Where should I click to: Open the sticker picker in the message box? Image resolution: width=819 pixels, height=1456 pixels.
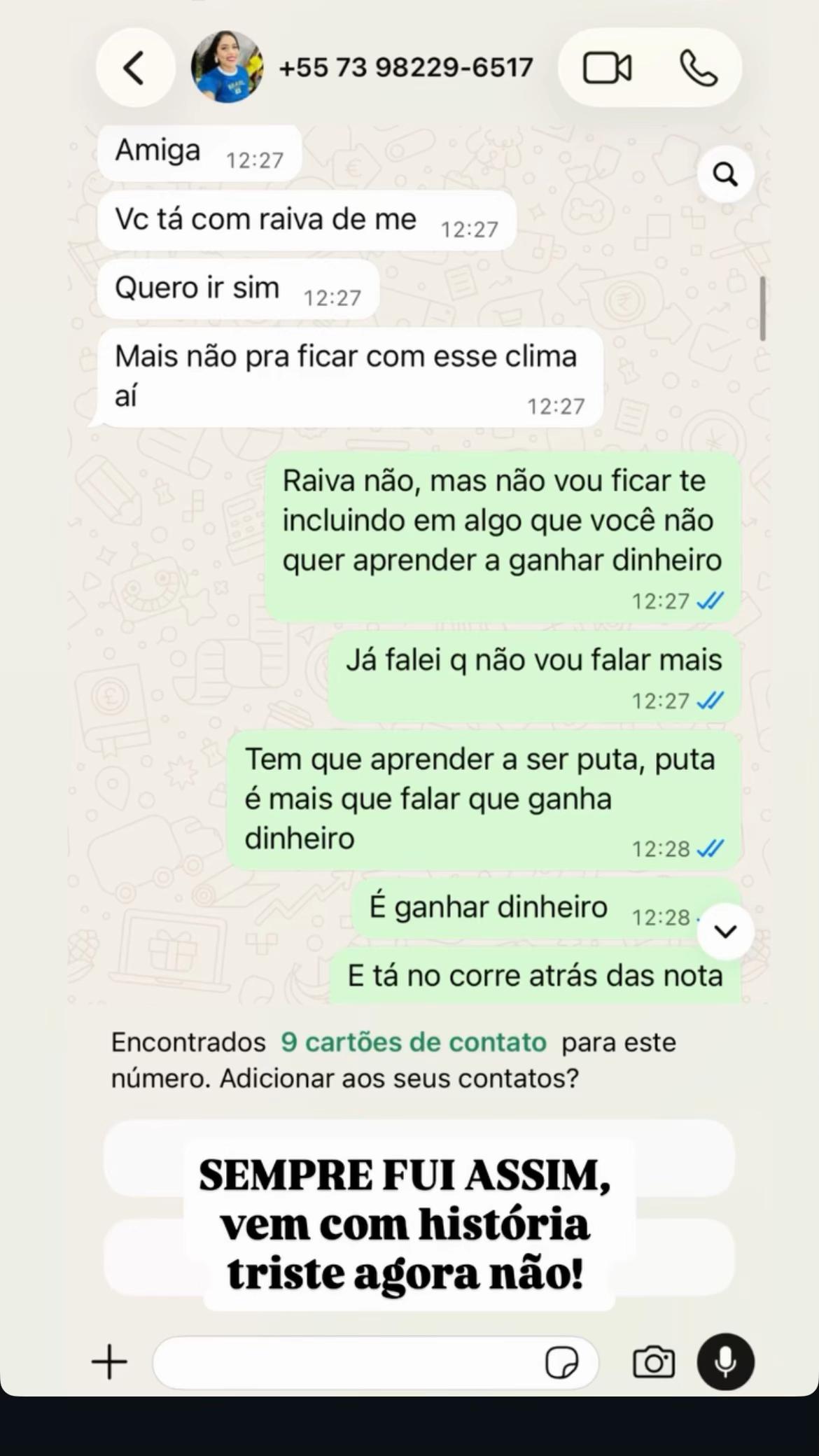pos(561,1362)
